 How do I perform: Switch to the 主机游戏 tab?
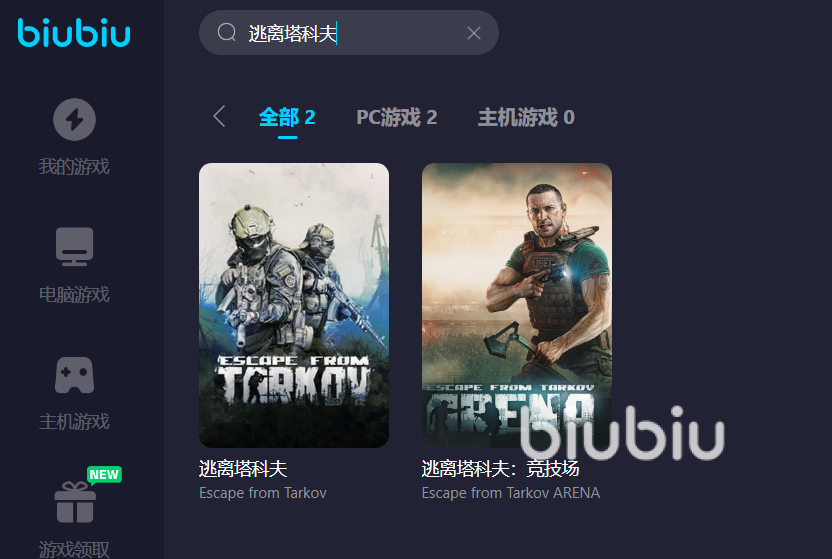526,117
